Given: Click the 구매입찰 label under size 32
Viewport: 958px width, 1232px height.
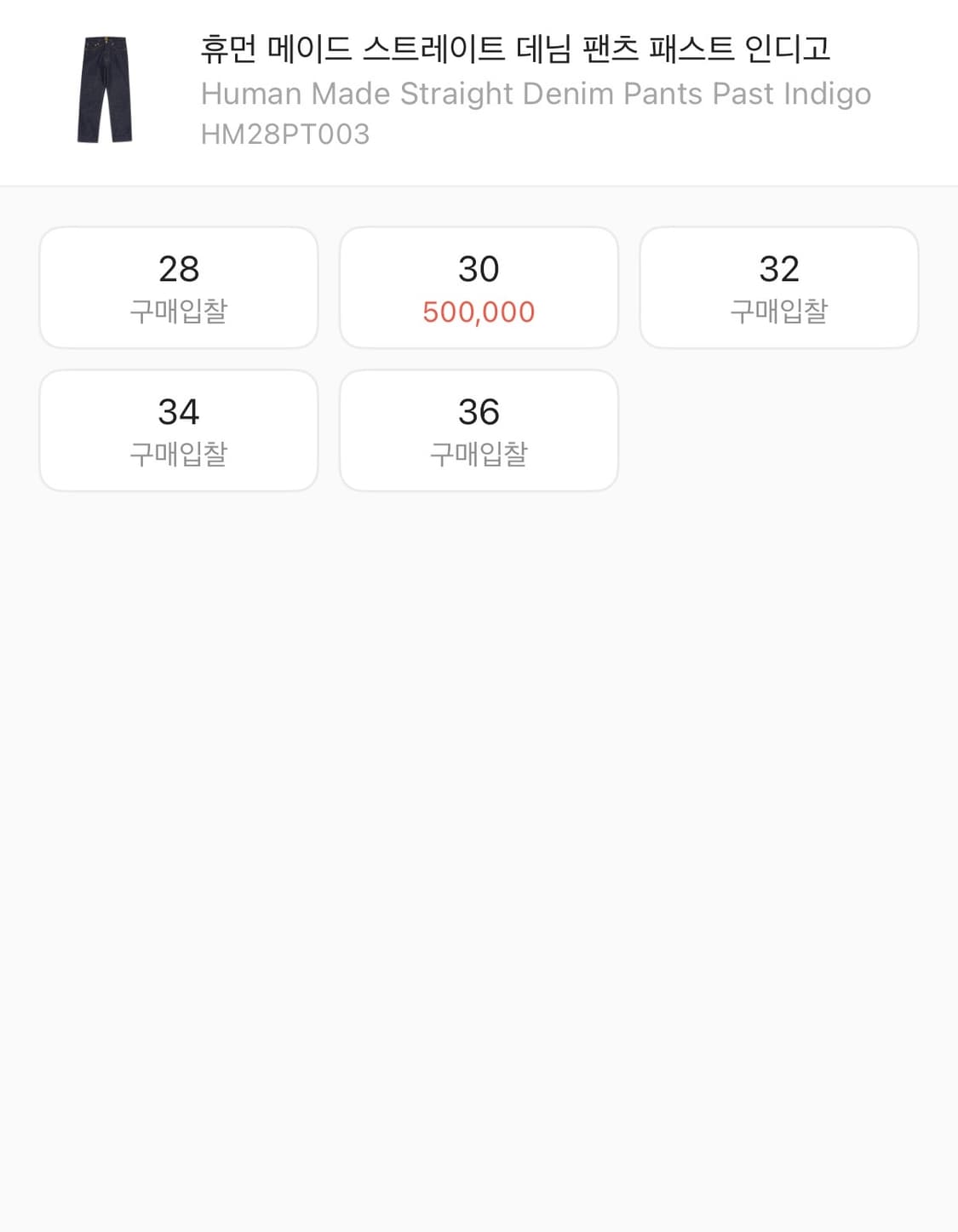Looking at the screenshot, I should pyautogui.click(x=779, y=309).
